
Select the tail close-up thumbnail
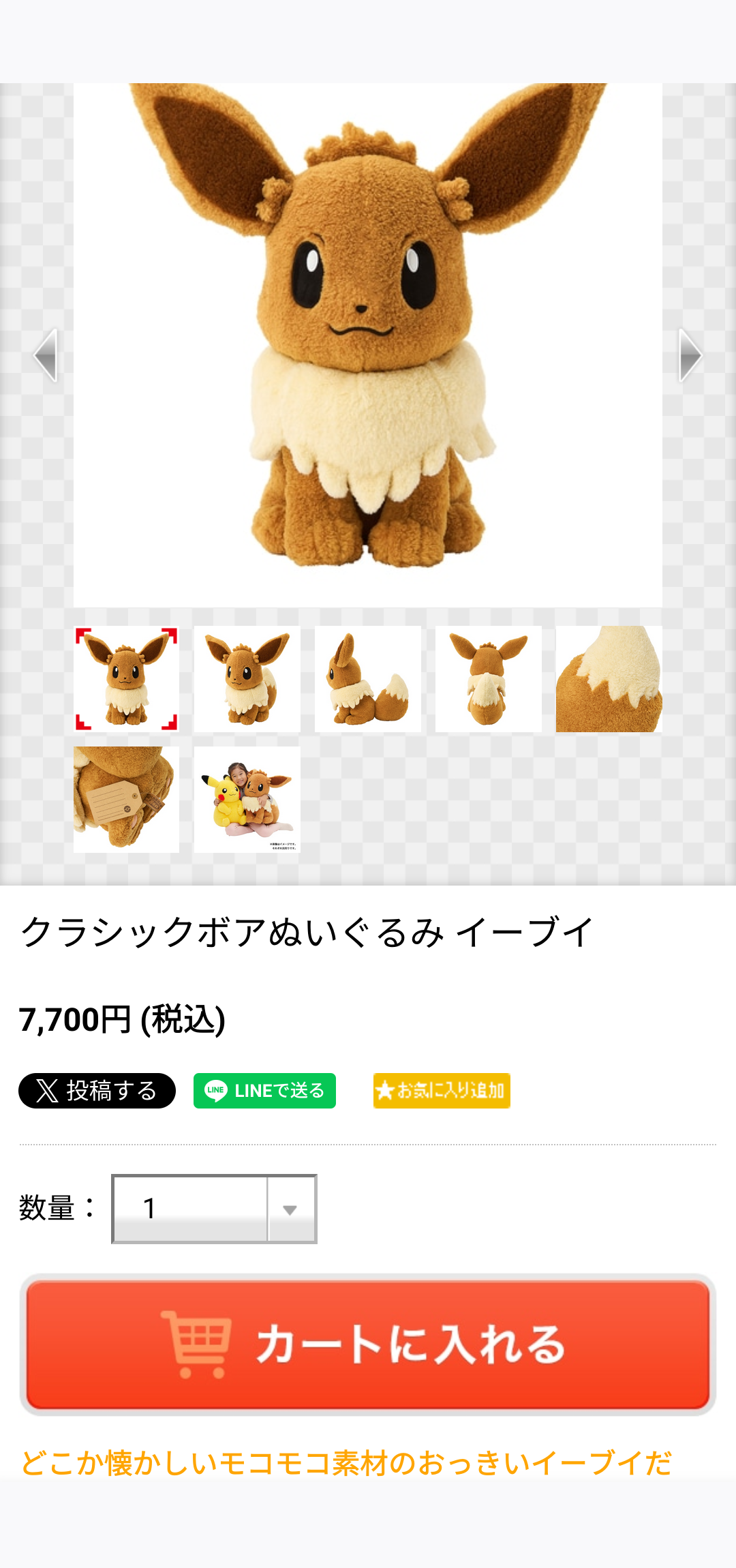point(609,679)
